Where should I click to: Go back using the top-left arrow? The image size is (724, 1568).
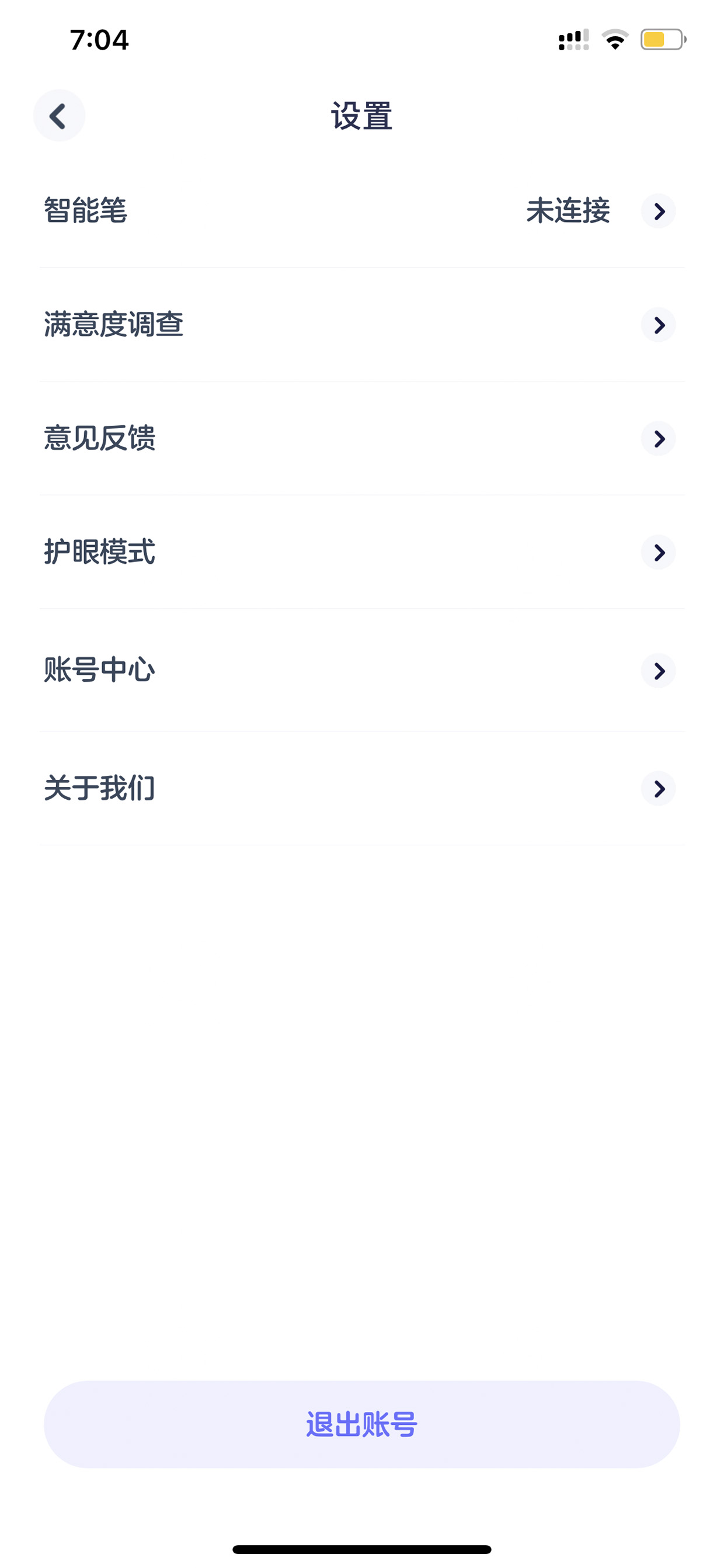[59, 116]
